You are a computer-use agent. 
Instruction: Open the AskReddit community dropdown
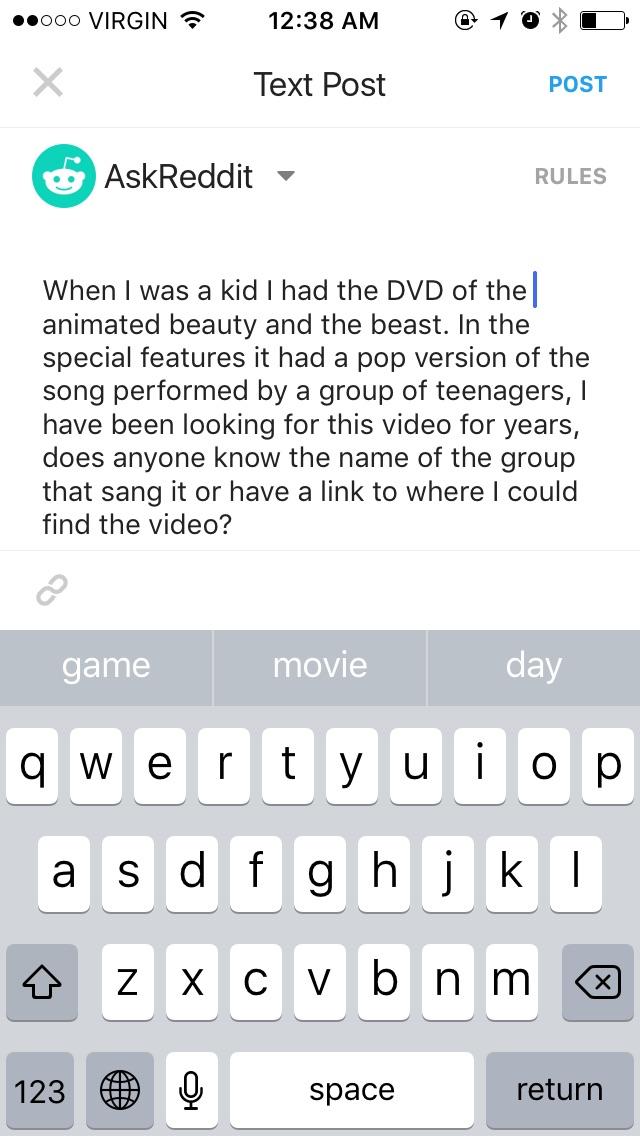(x=286, y=176)
